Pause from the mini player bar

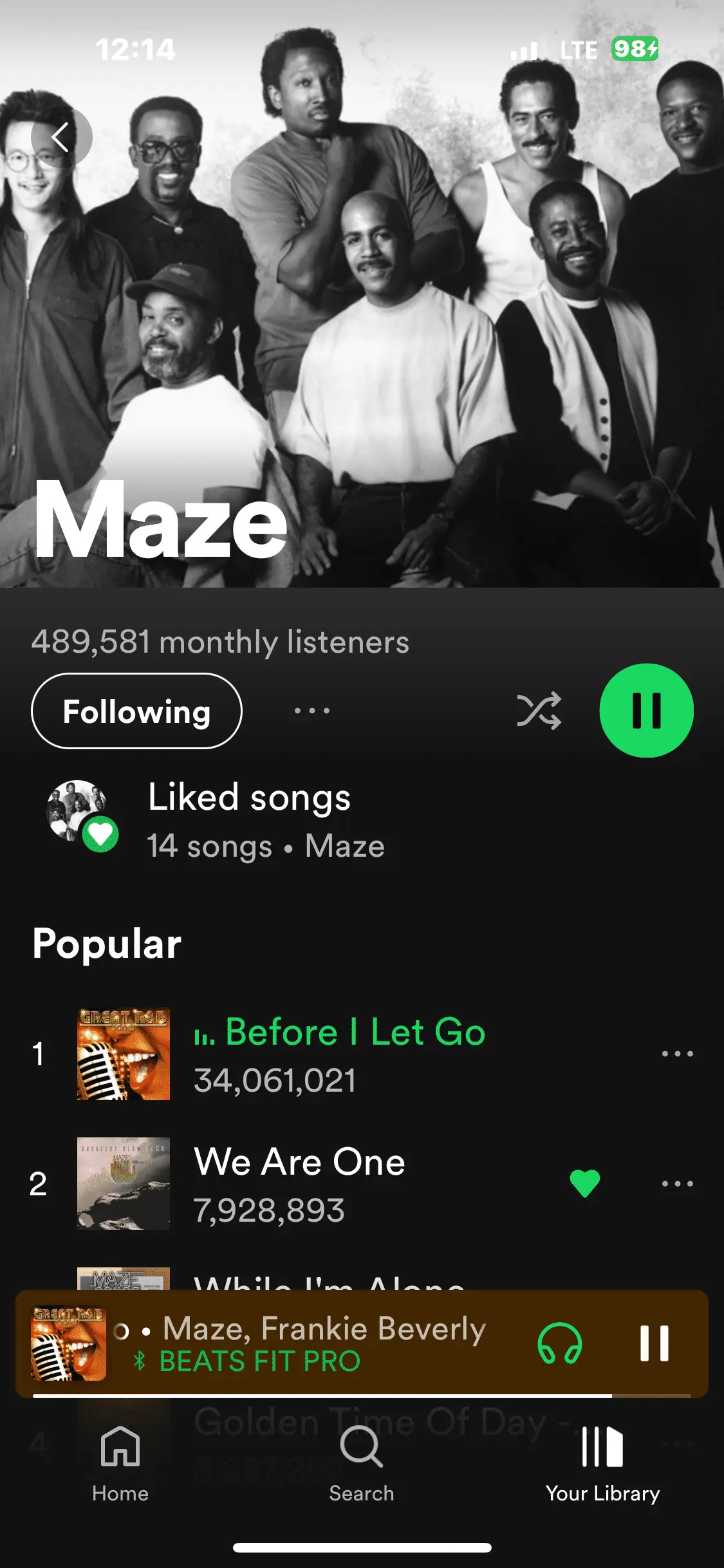coord(654,1343)
